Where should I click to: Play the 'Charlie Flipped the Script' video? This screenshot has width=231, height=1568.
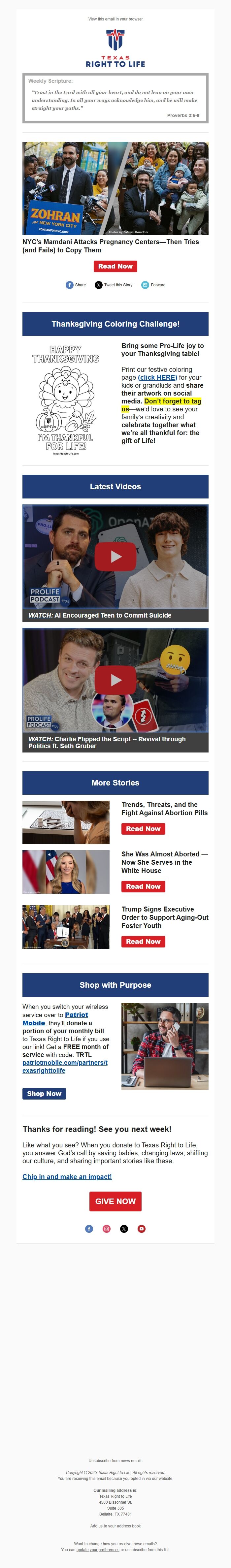click(x=116, y=680)
